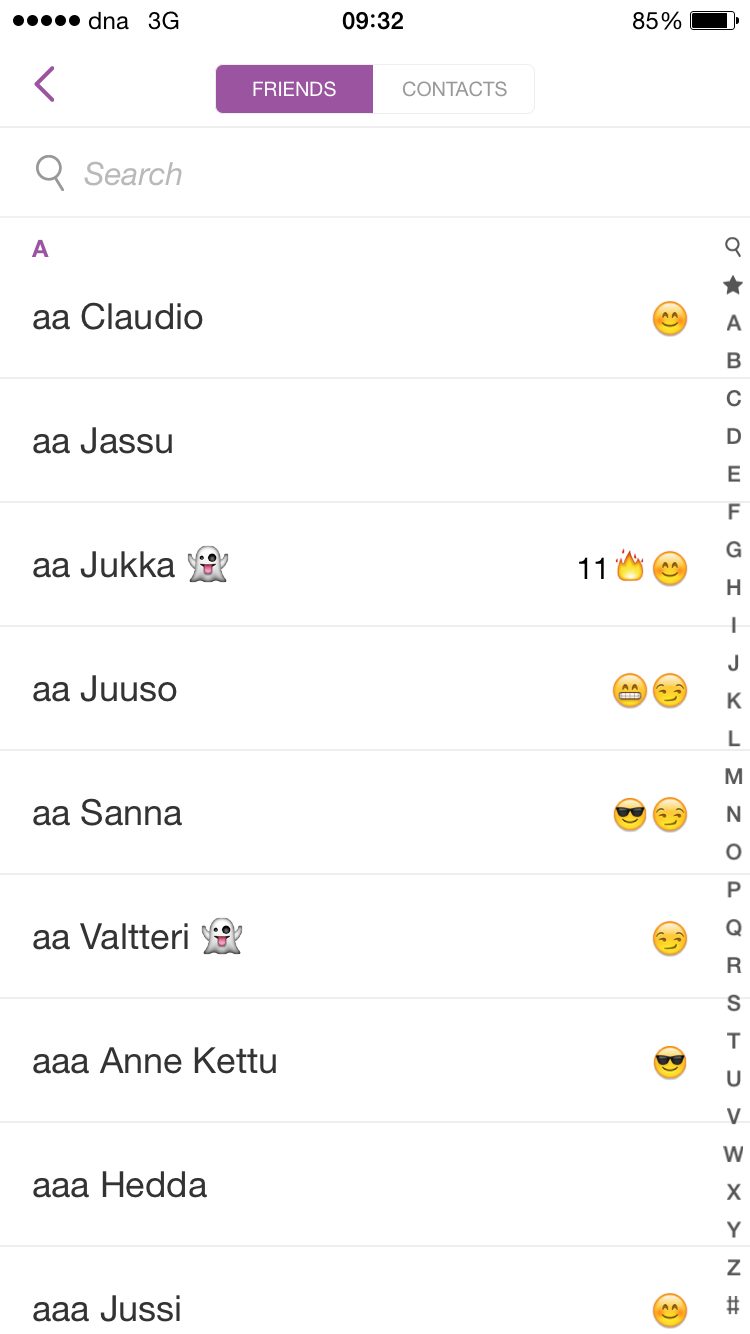This screenshot has width=750, height=1334.
Task: Tap the smiley emoji beside aaa Jussi
Action: [x=670, y=1310]
